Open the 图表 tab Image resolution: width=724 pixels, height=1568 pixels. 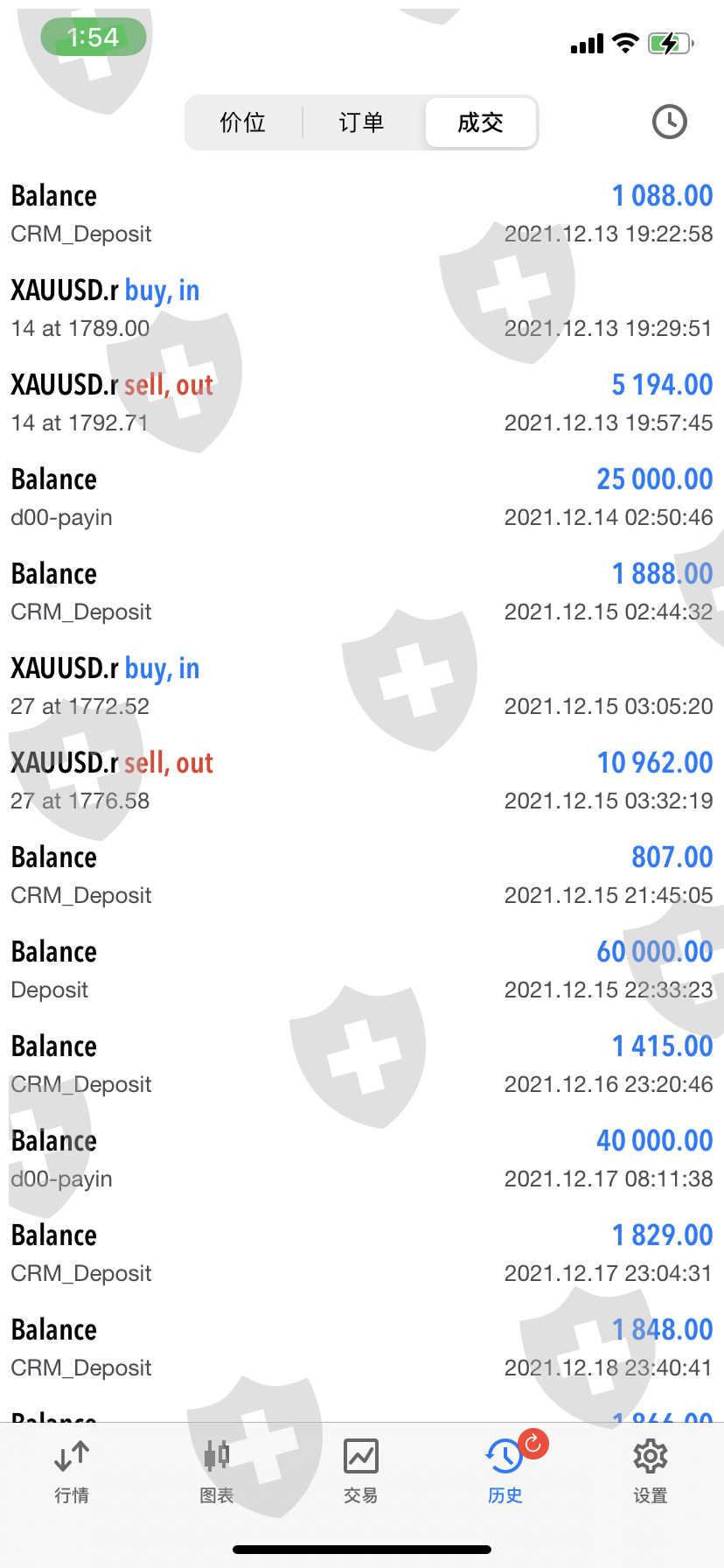pyautogui.click(x=217, y=1472)
